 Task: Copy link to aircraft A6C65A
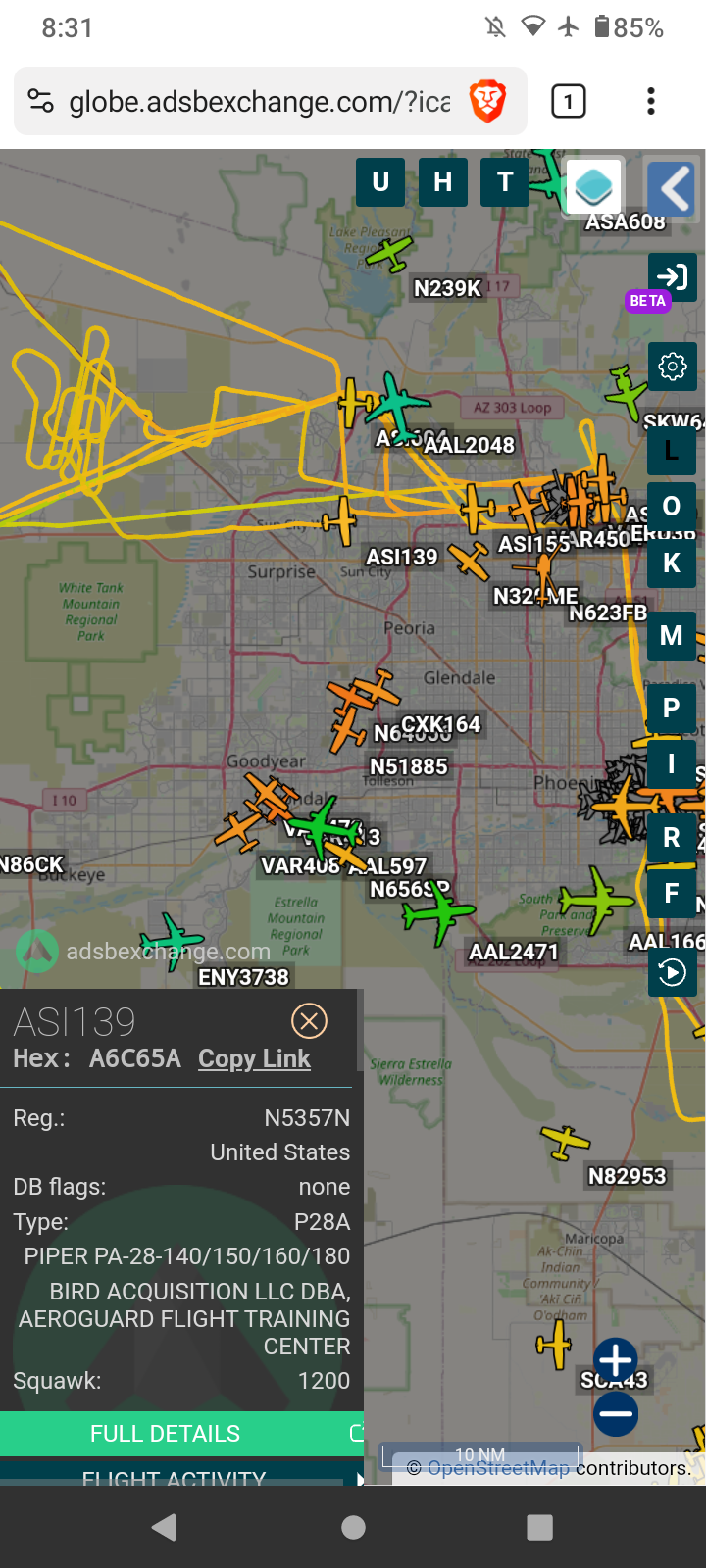coord(254,1058)
